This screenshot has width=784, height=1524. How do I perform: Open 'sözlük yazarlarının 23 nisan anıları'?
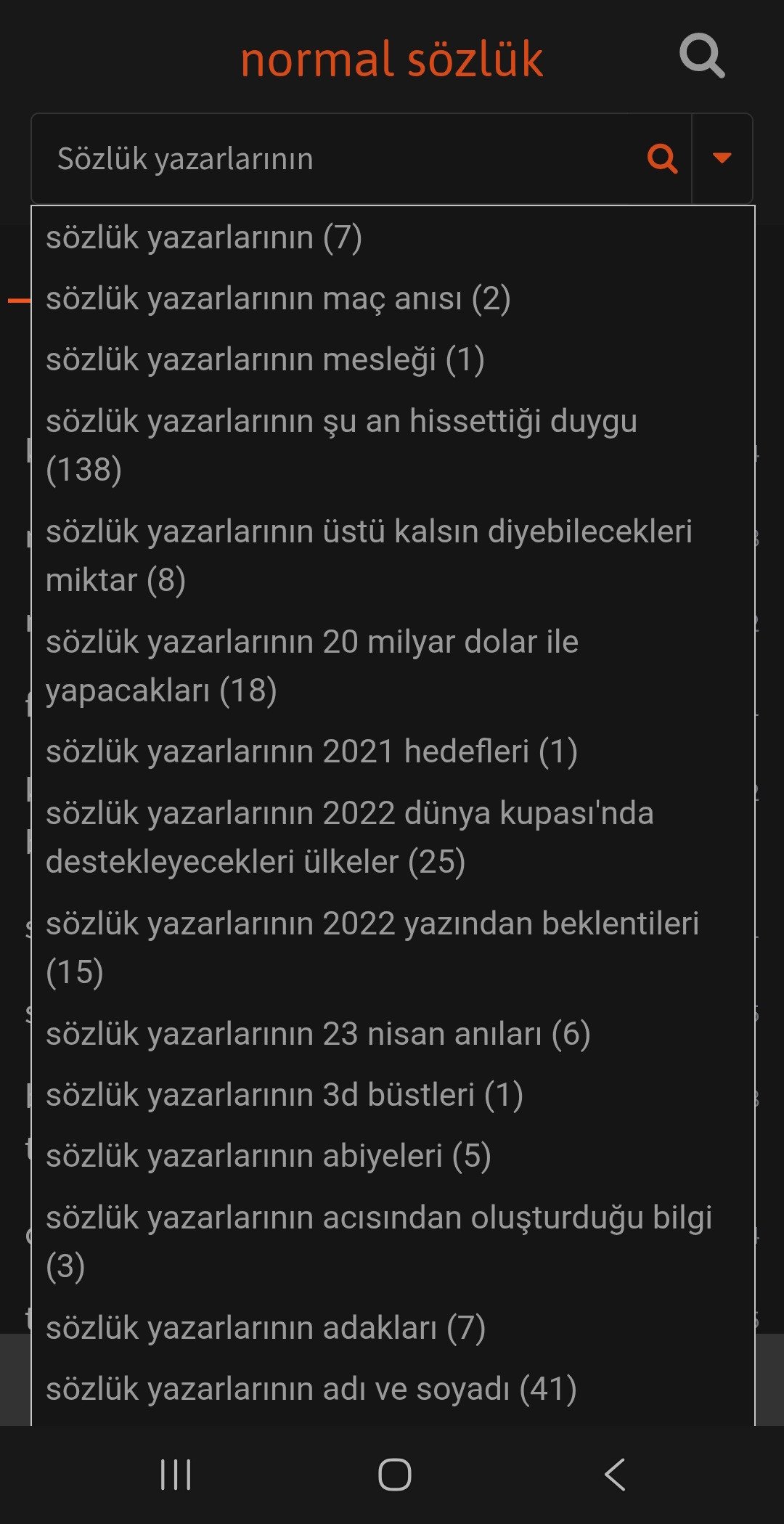tap(393, 1033)
